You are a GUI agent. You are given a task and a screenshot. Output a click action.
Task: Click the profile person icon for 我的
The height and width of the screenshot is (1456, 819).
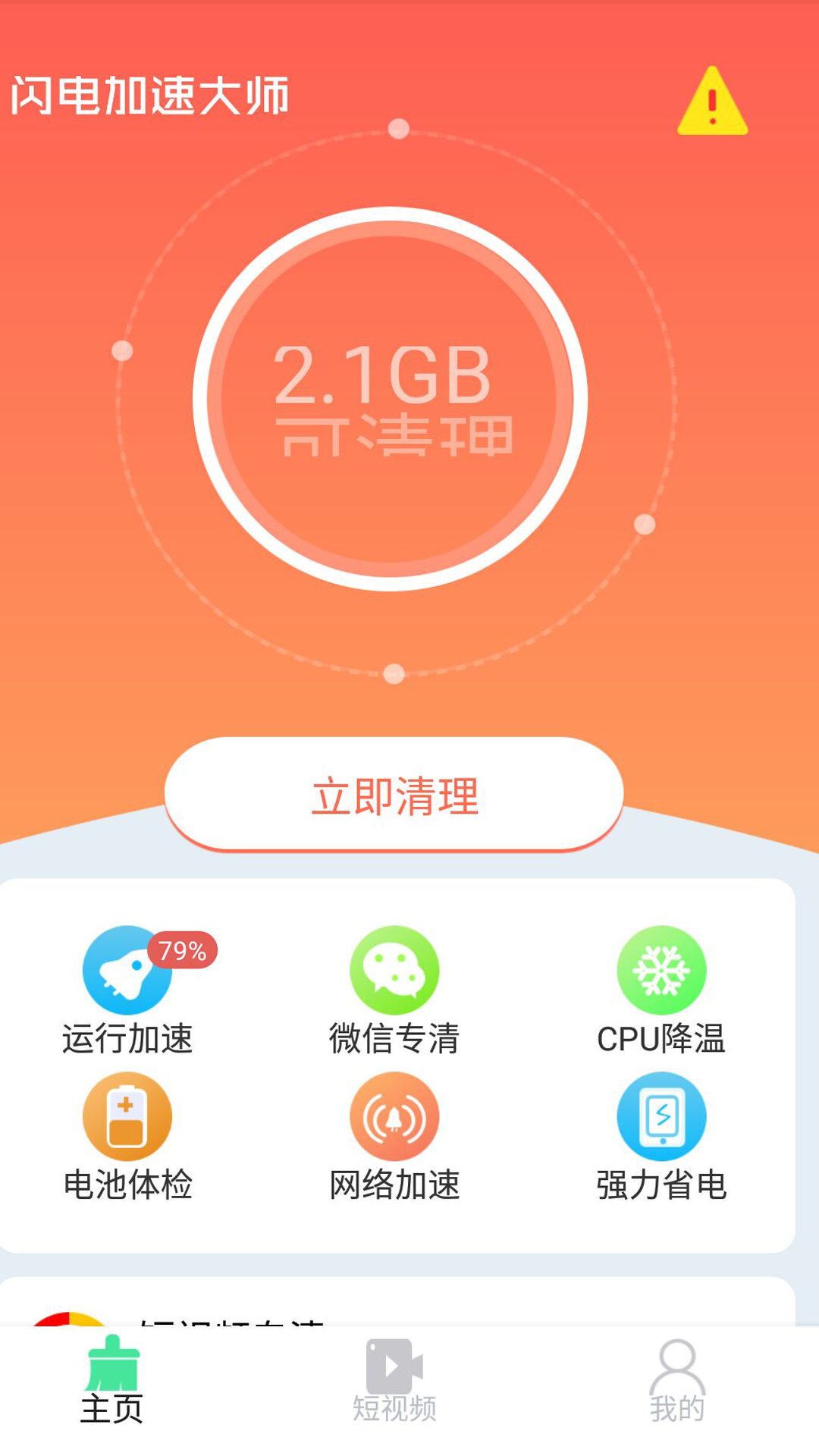tap(675, 1365)
